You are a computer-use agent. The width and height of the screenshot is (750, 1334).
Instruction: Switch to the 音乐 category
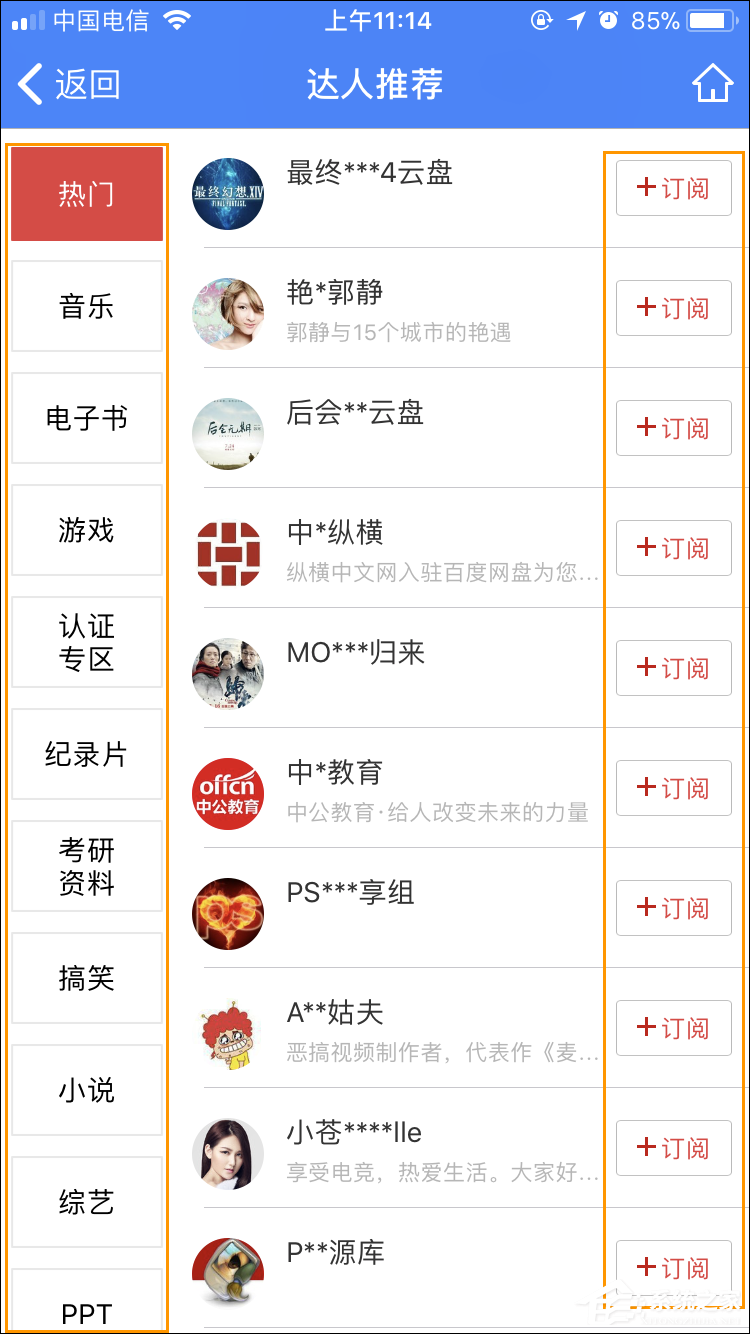click(x=86, y=307)
